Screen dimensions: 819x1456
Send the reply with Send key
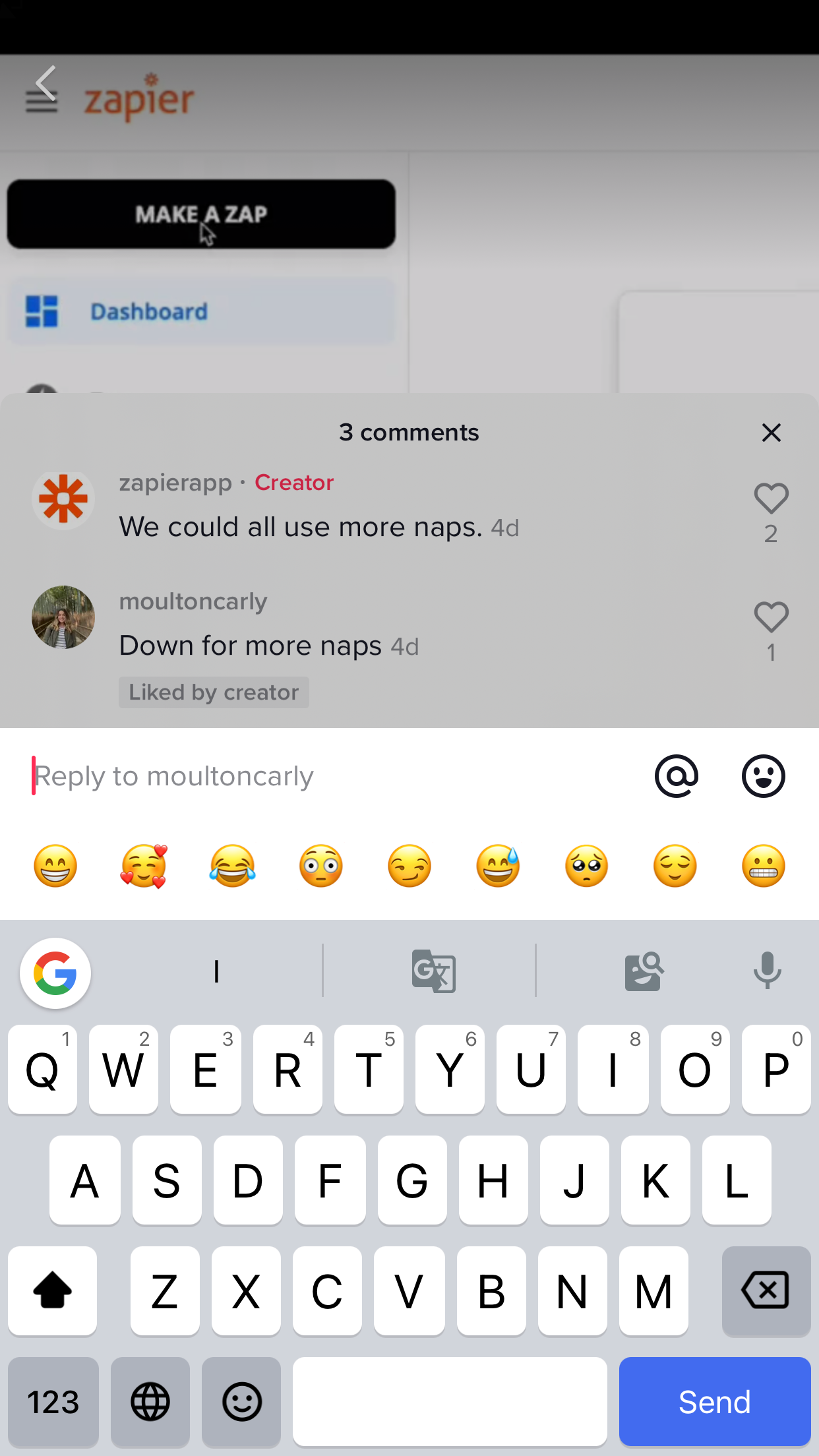[x=714, y=1401]
